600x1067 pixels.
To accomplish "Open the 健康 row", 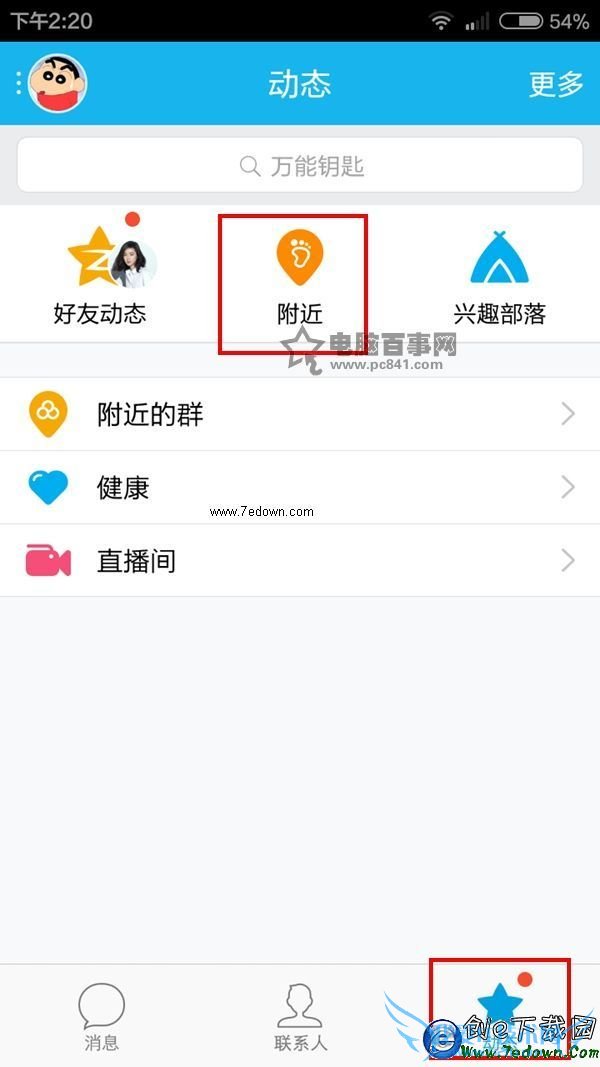I will 300,487.
